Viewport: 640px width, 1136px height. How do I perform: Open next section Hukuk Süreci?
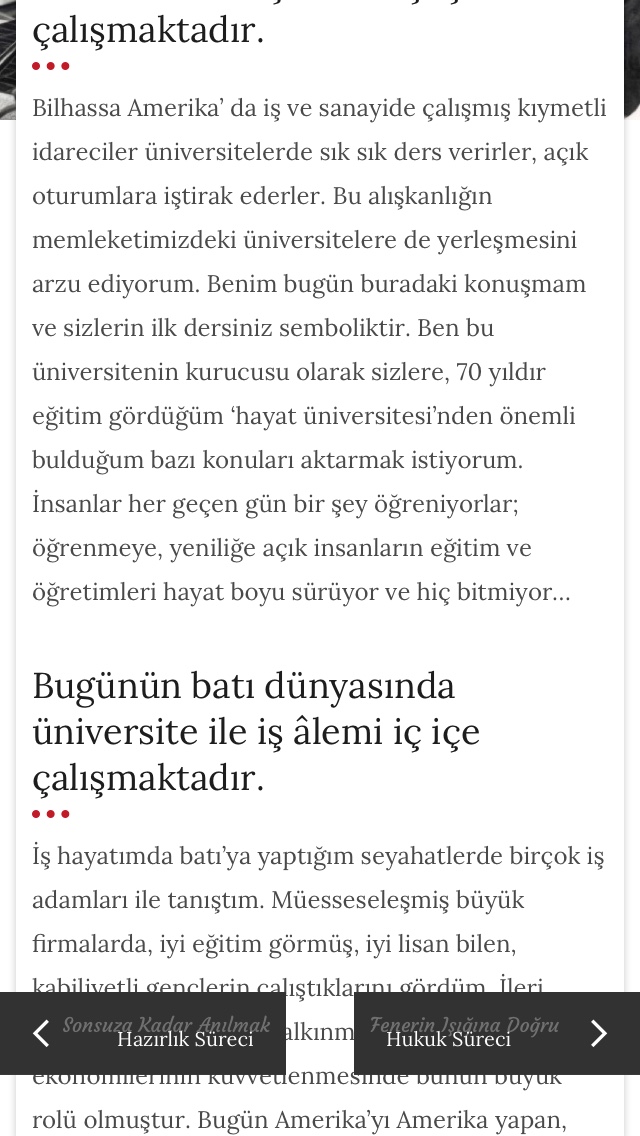click(x=496, y=1034)
